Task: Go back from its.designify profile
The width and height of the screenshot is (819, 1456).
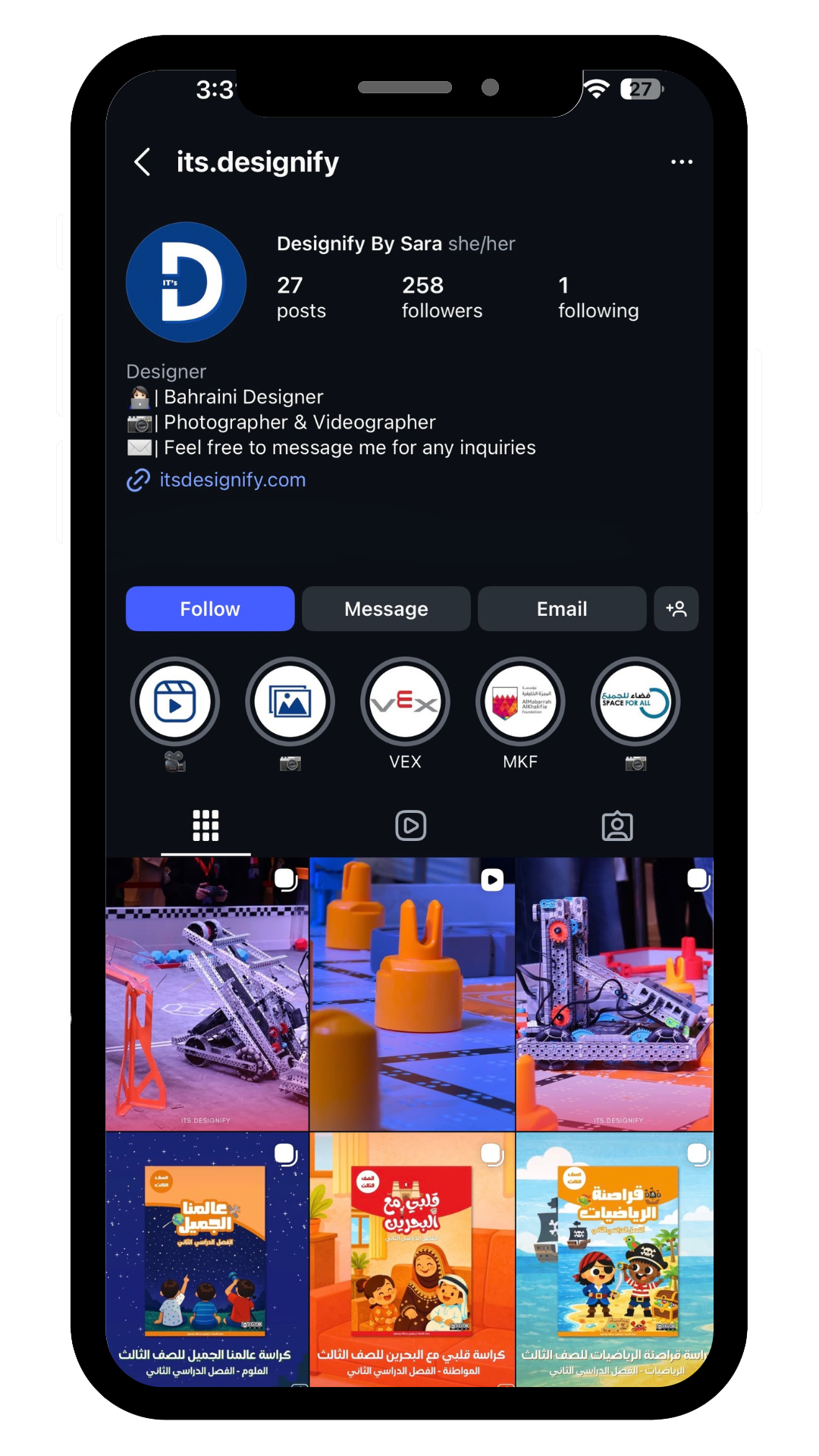Action: click(x=143, y=162)
